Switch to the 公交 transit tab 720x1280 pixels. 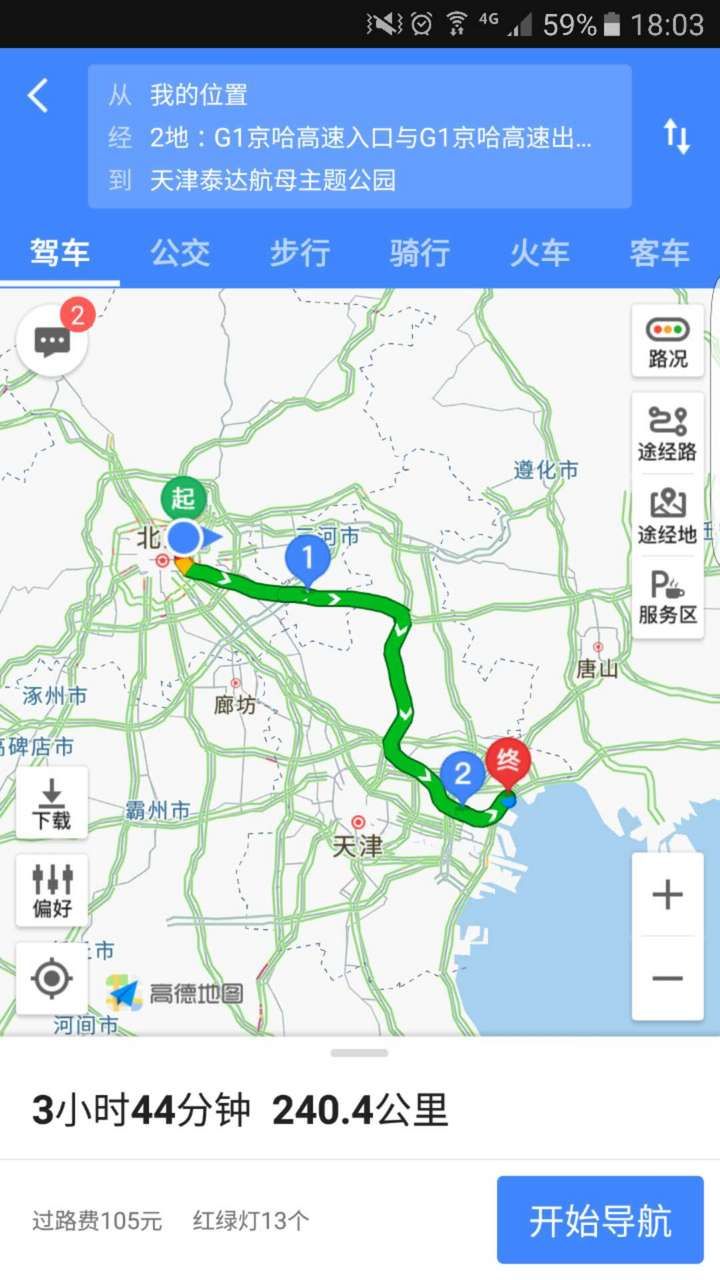point(180,253)
